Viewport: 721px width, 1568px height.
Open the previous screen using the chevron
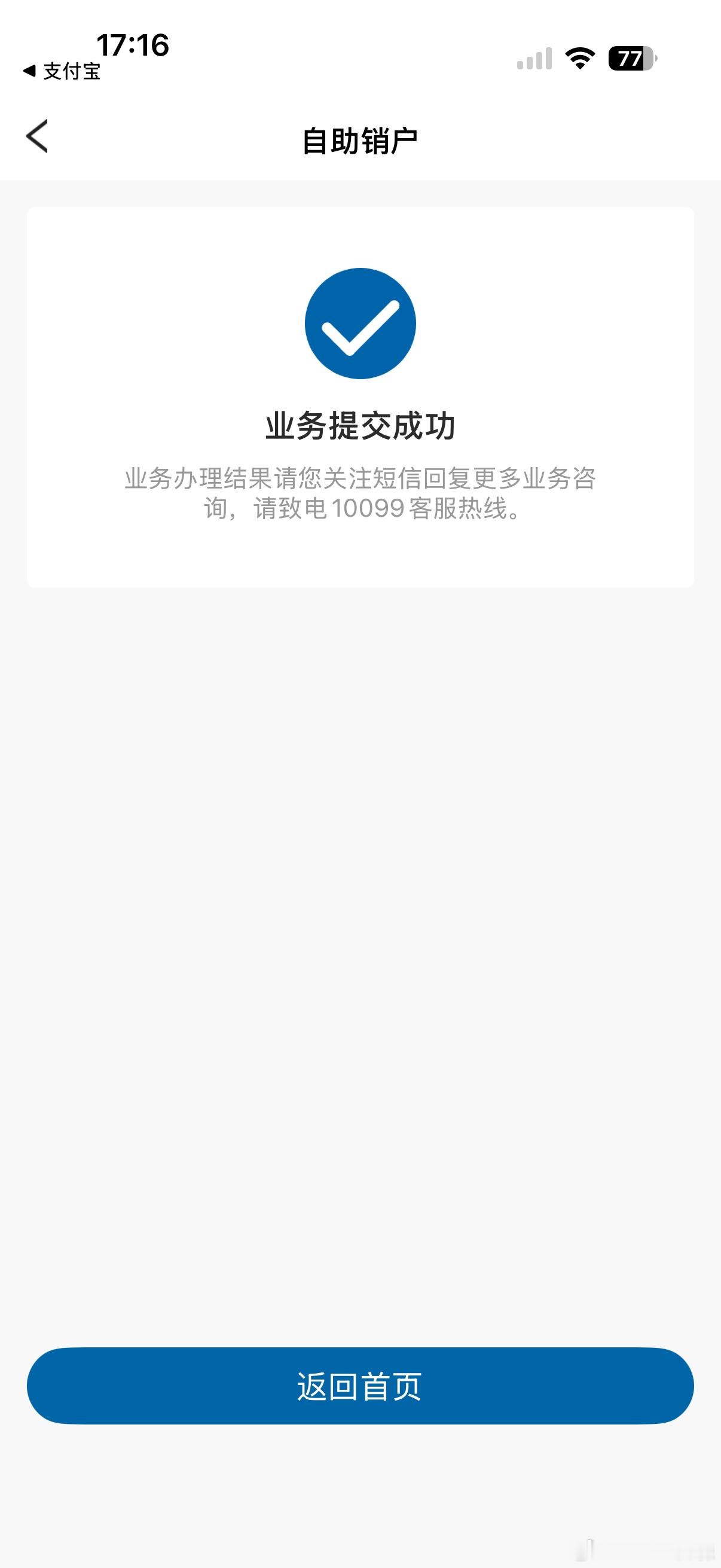38,137
